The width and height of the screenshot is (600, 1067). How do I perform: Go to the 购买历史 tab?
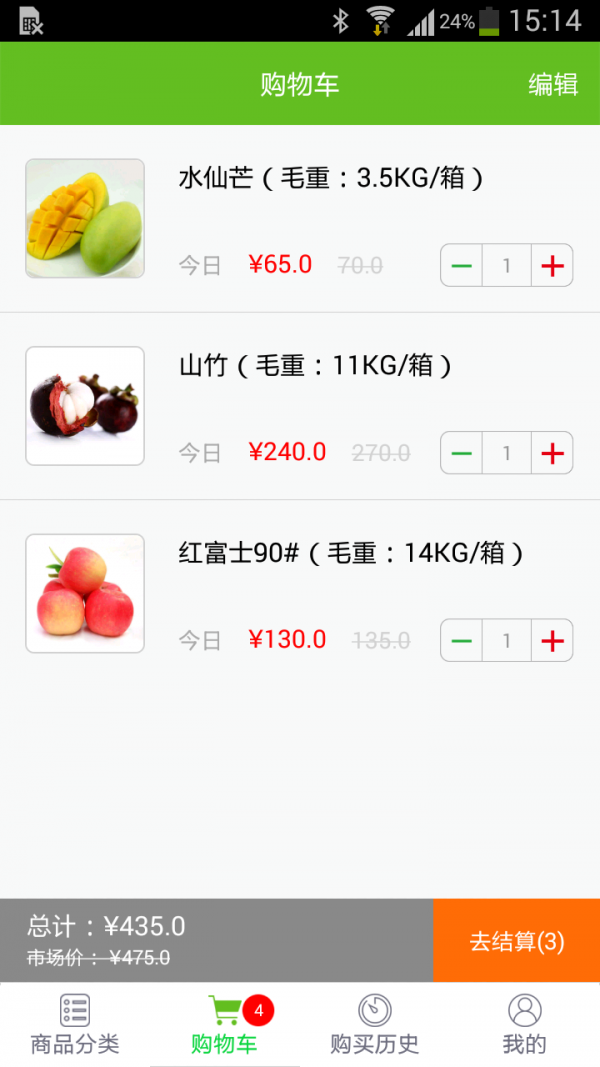[375, 1025]
